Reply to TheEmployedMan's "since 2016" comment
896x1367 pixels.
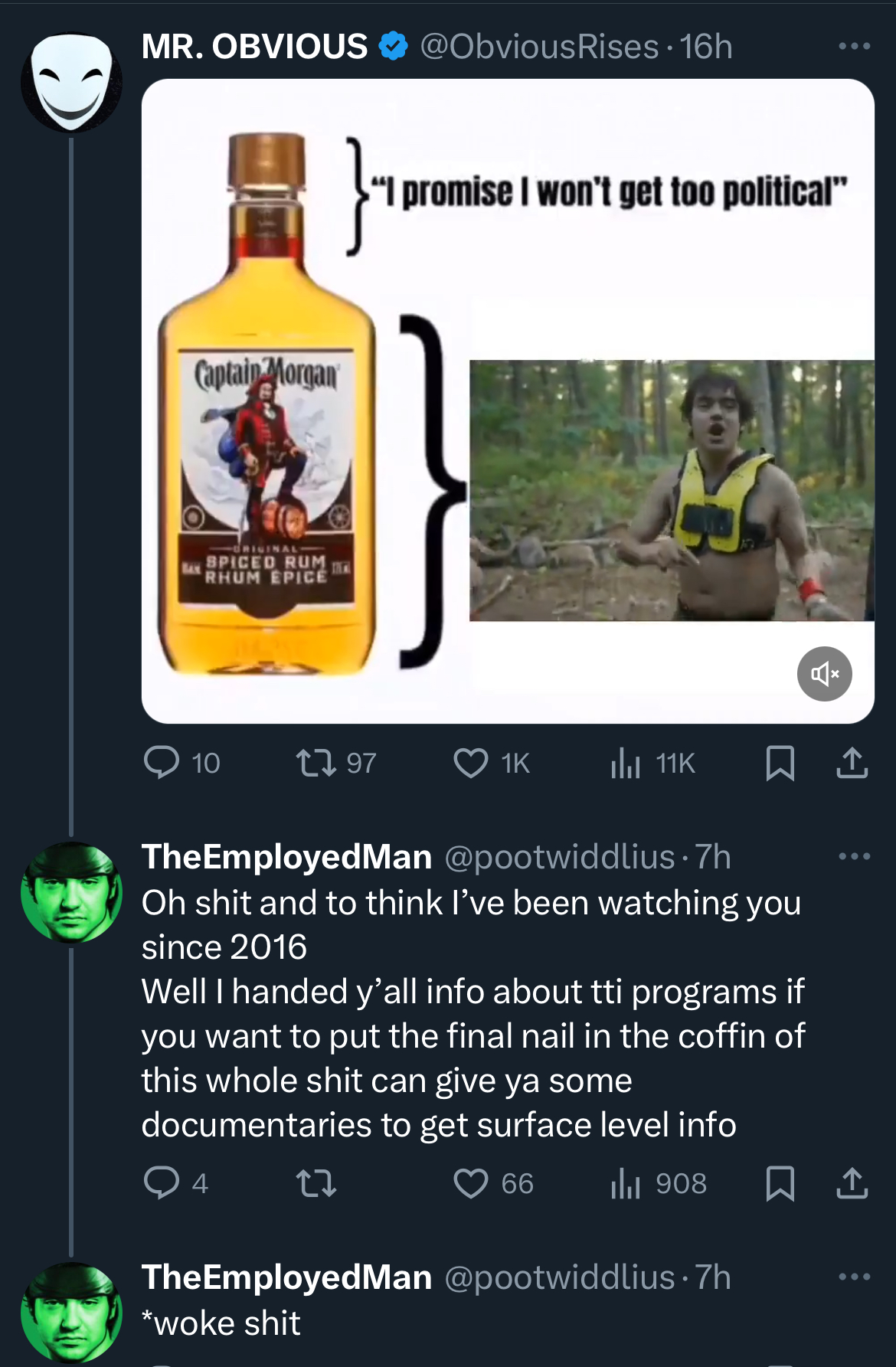click(162, 1183)
